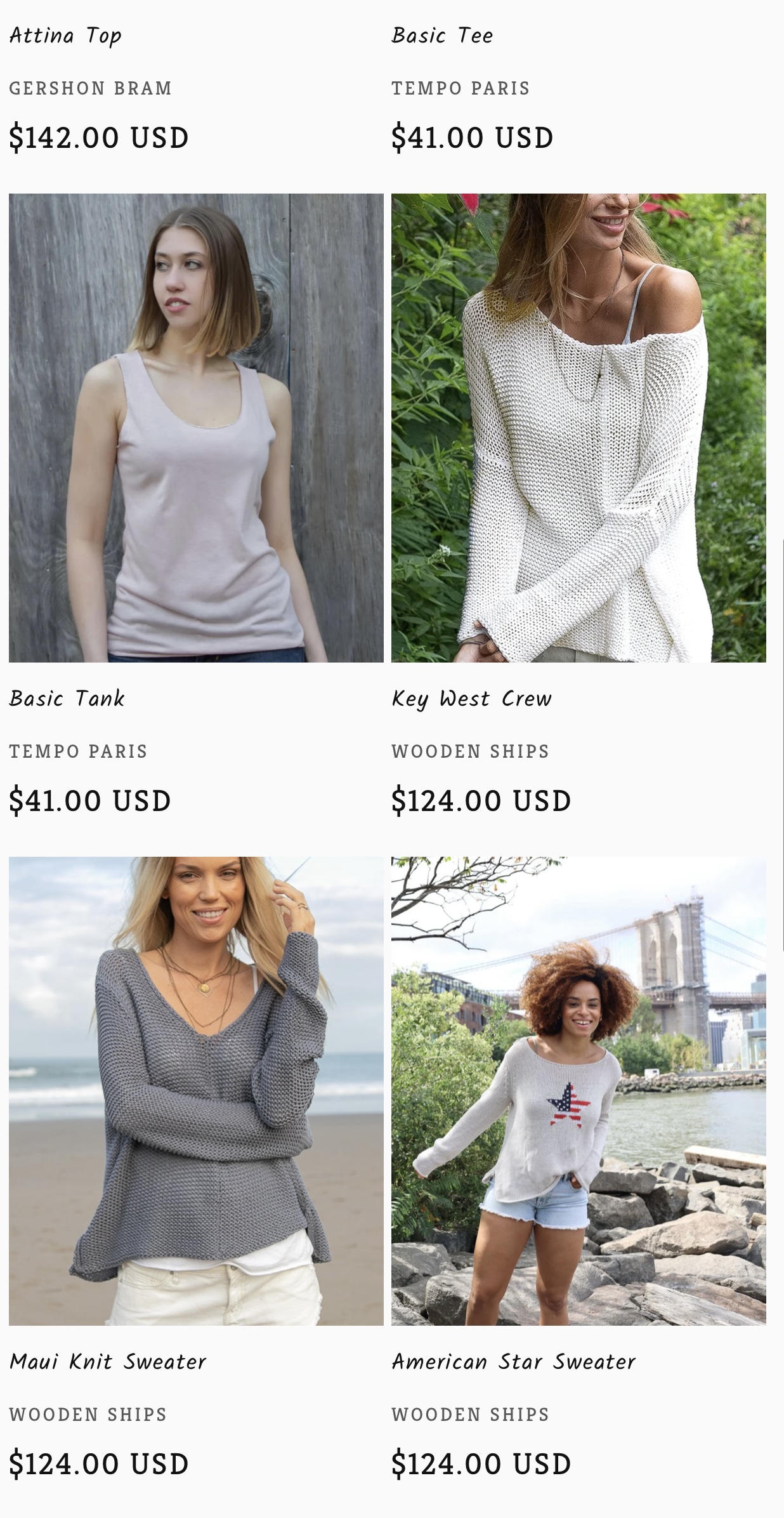This screenshot has width=784, height=1518.
Task: View the Key West Crew product image
Action: [578, 428]
